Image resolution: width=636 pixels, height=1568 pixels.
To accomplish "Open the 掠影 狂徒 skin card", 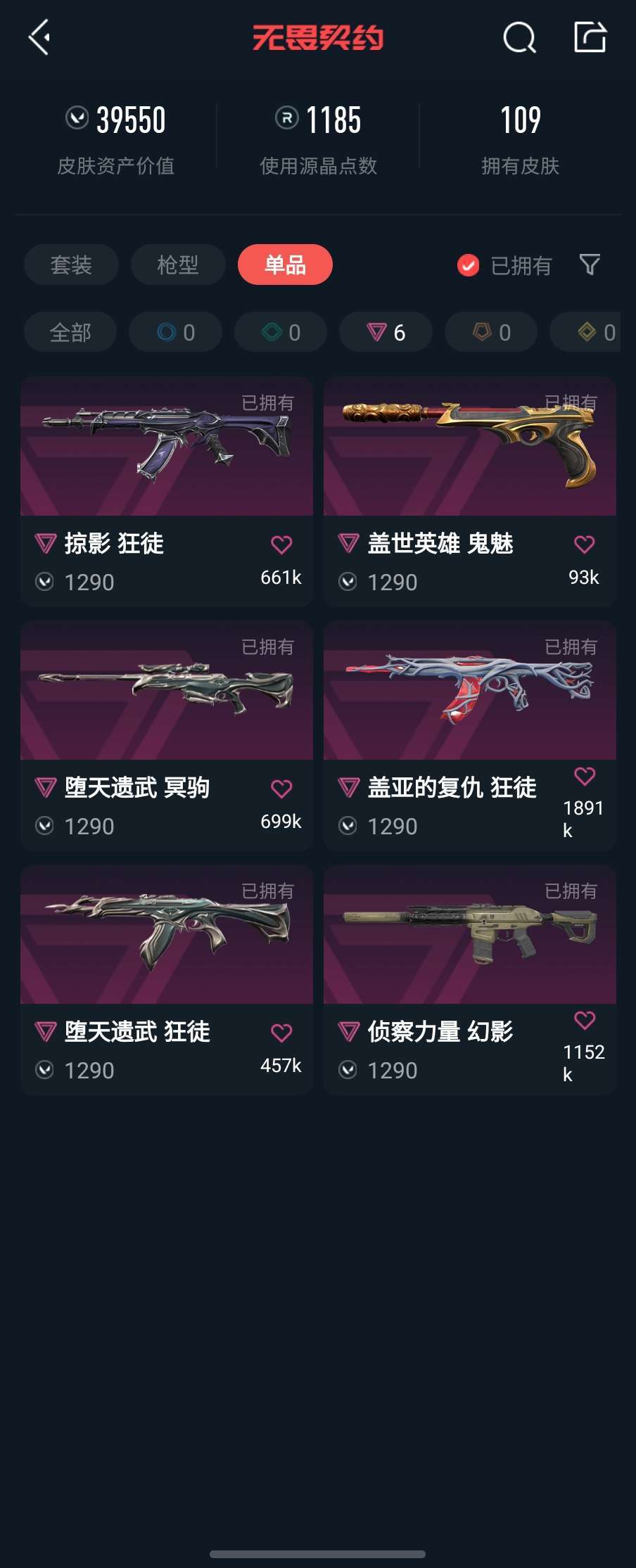I will point(167,491).
